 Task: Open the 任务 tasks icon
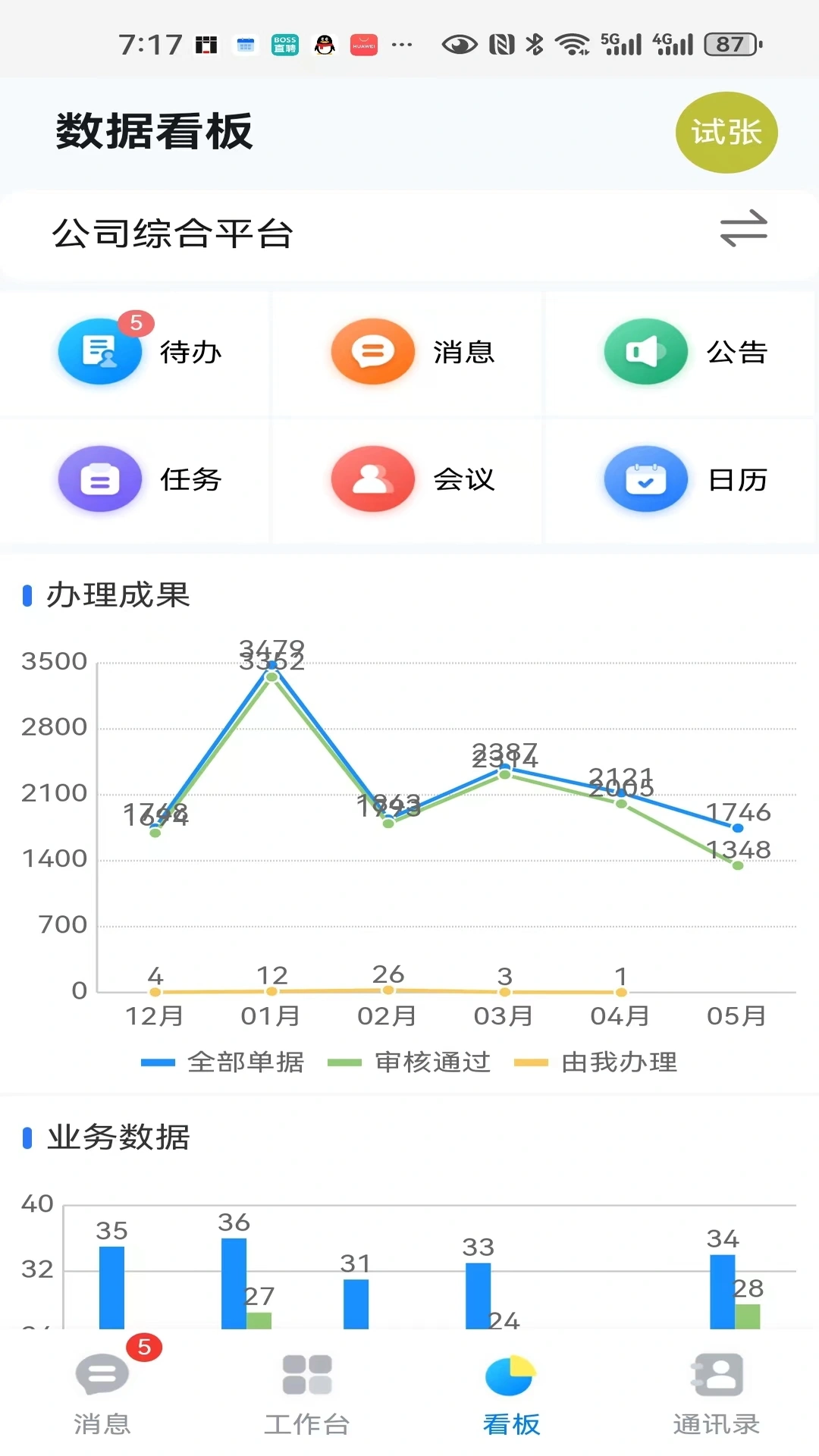(99, 479)
